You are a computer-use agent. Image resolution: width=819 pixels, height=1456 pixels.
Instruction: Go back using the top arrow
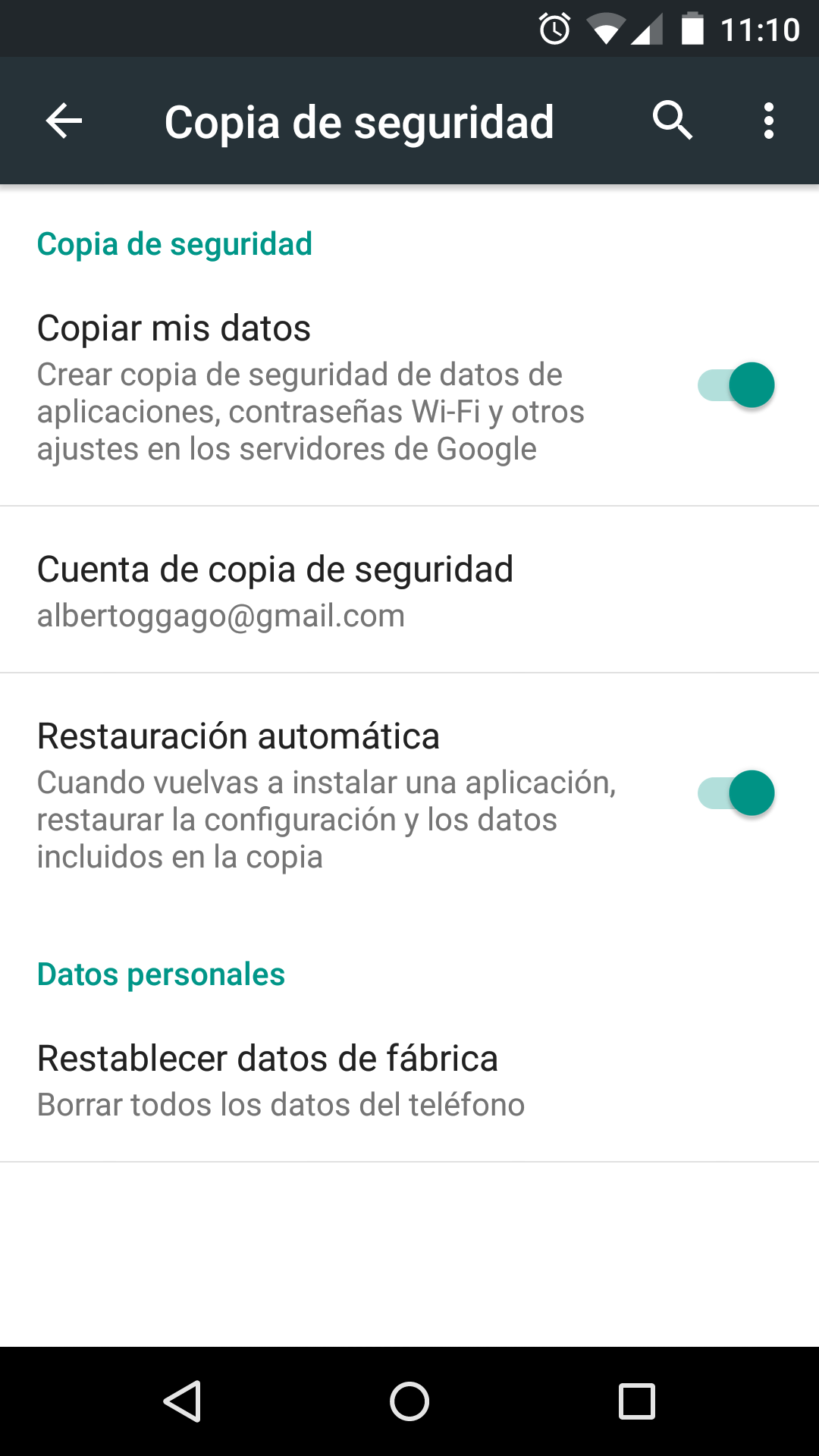(x=64, y=121)
